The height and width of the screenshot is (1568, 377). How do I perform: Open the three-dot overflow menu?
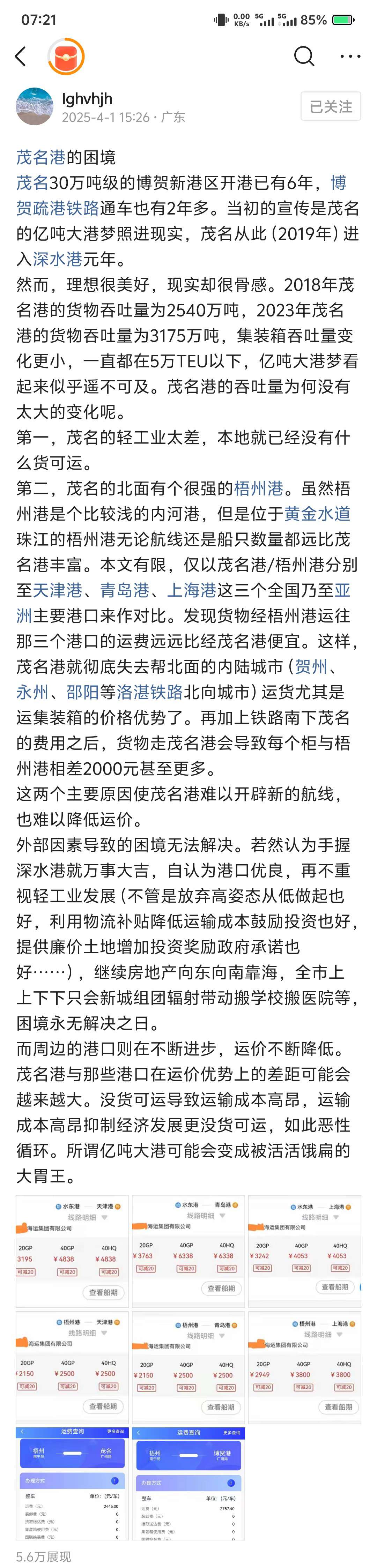(350, 57)
